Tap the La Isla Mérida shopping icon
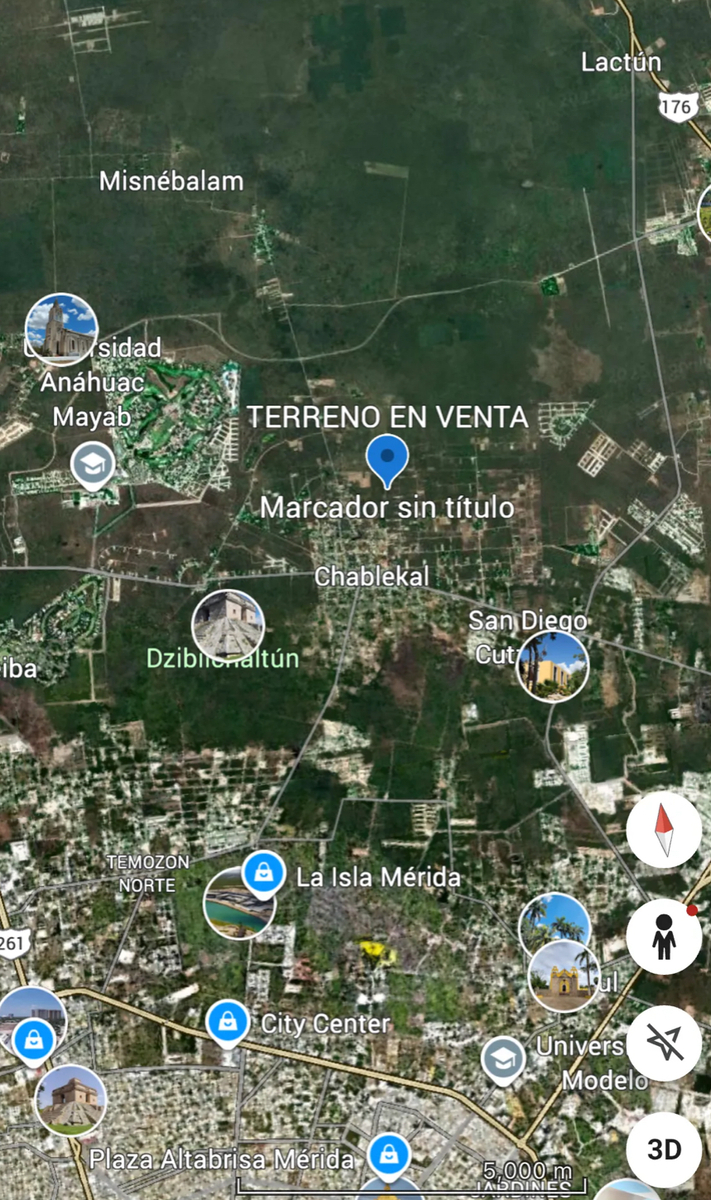The image size is (711, 1200). tap(262, 871)
